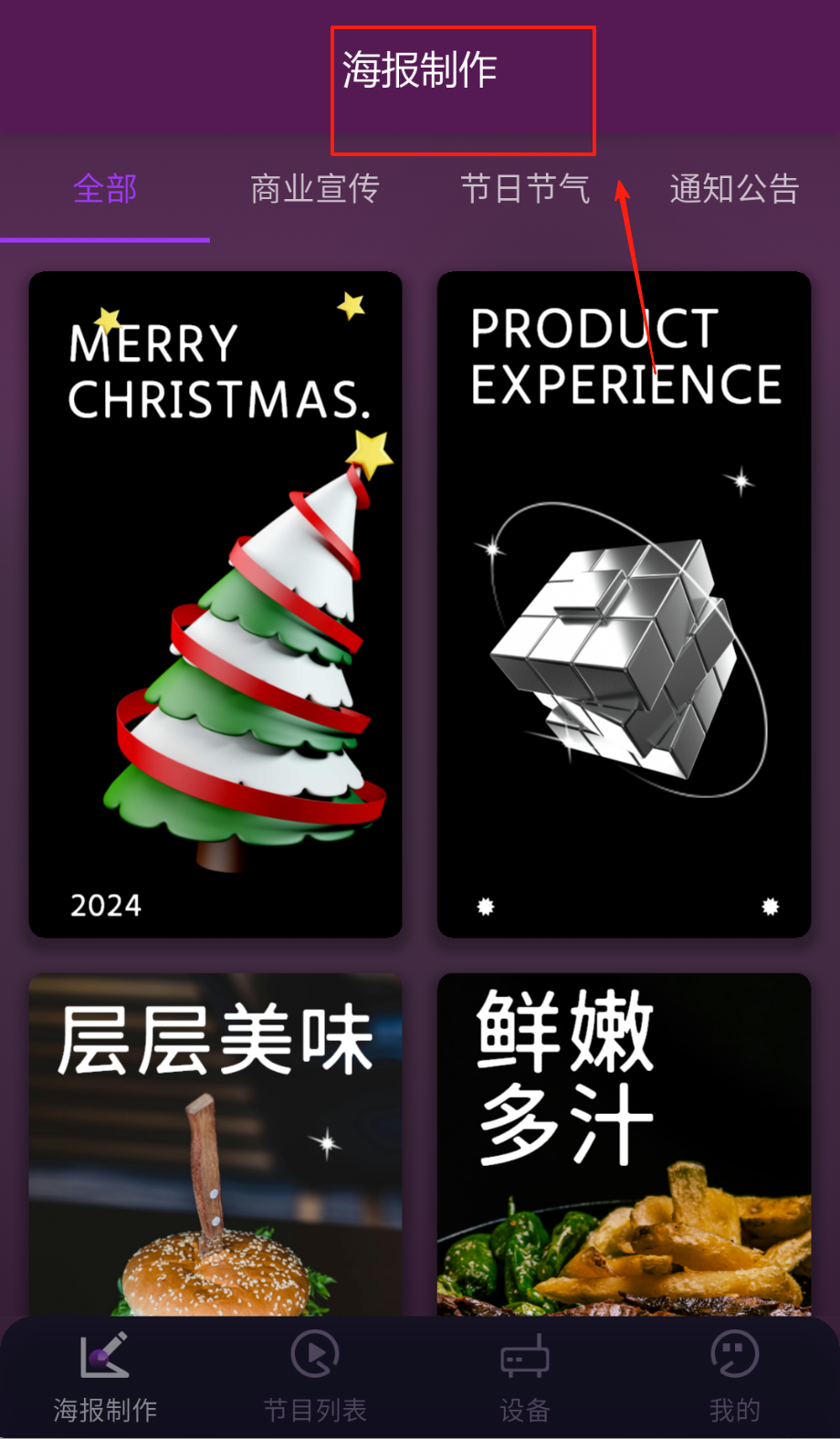Select the 鲜嫩多汁 poster template

(x=625, y=1144)
